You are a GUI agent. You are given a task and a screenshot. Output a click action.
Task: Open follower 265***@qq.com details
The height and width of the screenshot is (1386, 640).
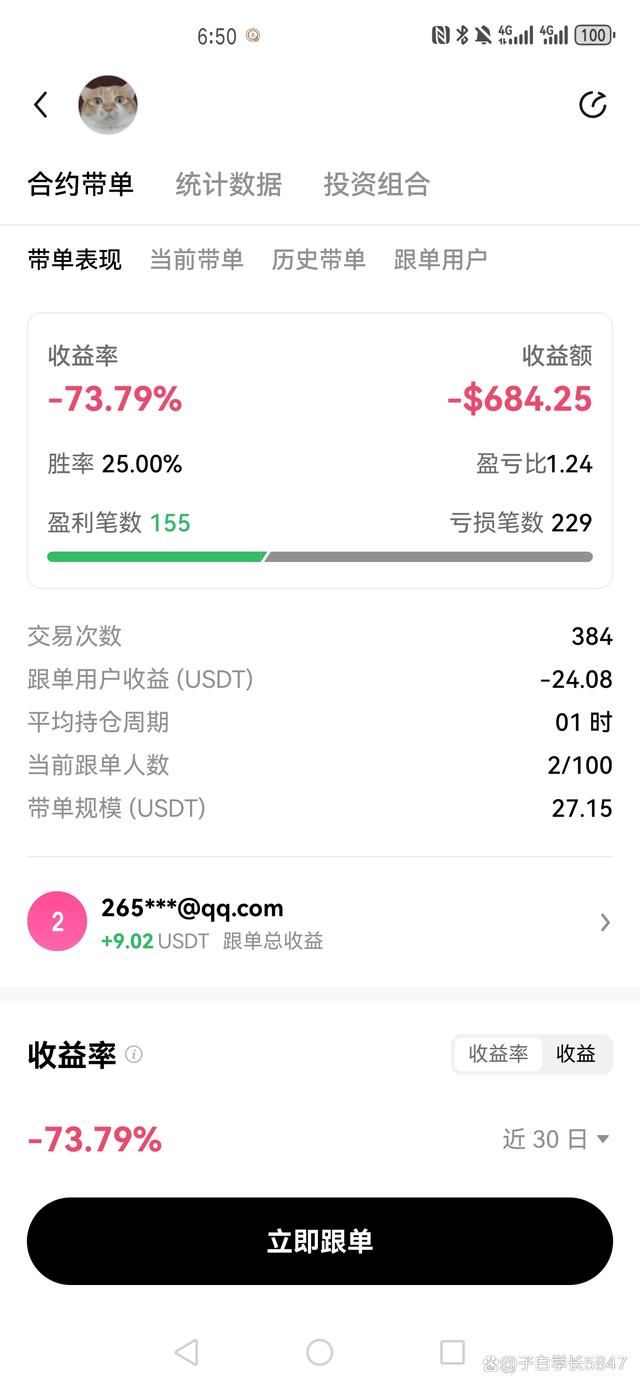[320, 922]
